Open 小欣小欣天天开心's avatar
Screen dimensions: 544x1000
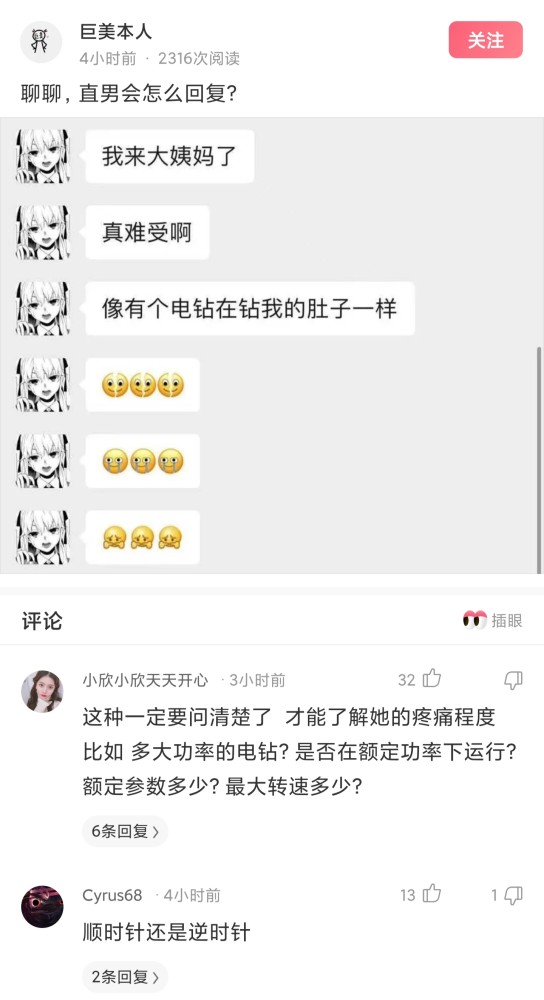pos(42,691)
